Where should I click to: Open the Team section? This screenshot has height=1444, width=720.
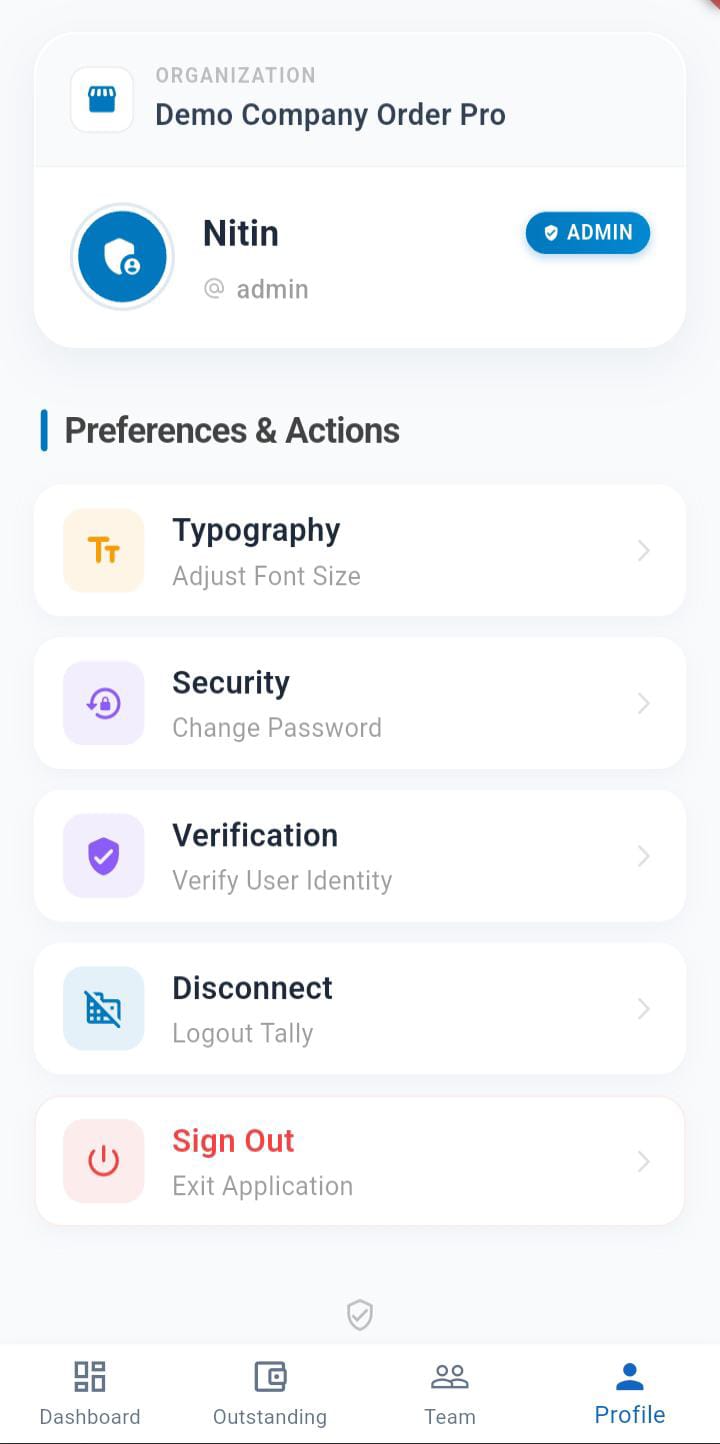pyautogui.click(x=450, y=1392)
